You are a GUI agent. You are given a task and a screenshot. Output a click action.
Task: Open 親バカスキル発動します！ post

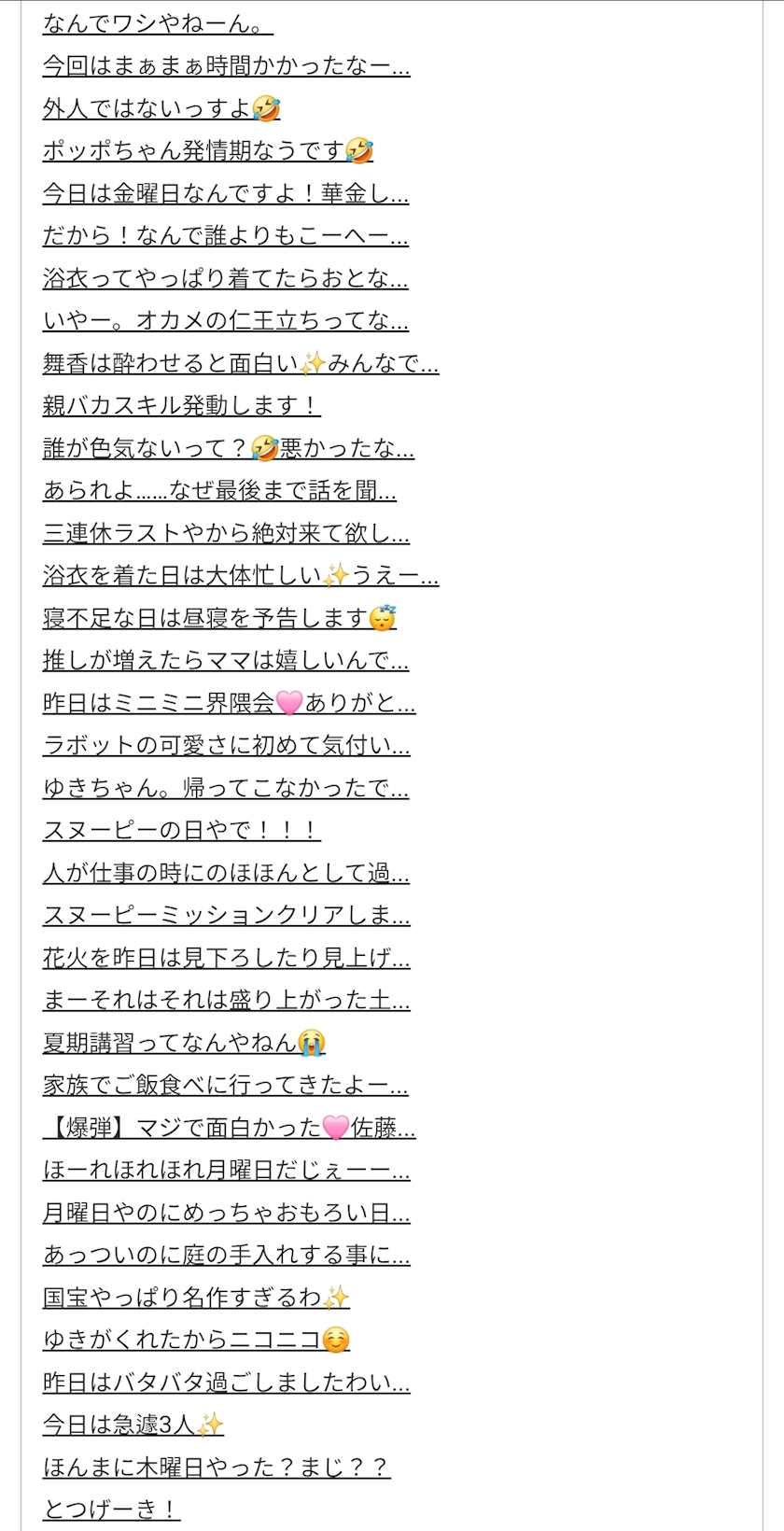pos(181,405)
